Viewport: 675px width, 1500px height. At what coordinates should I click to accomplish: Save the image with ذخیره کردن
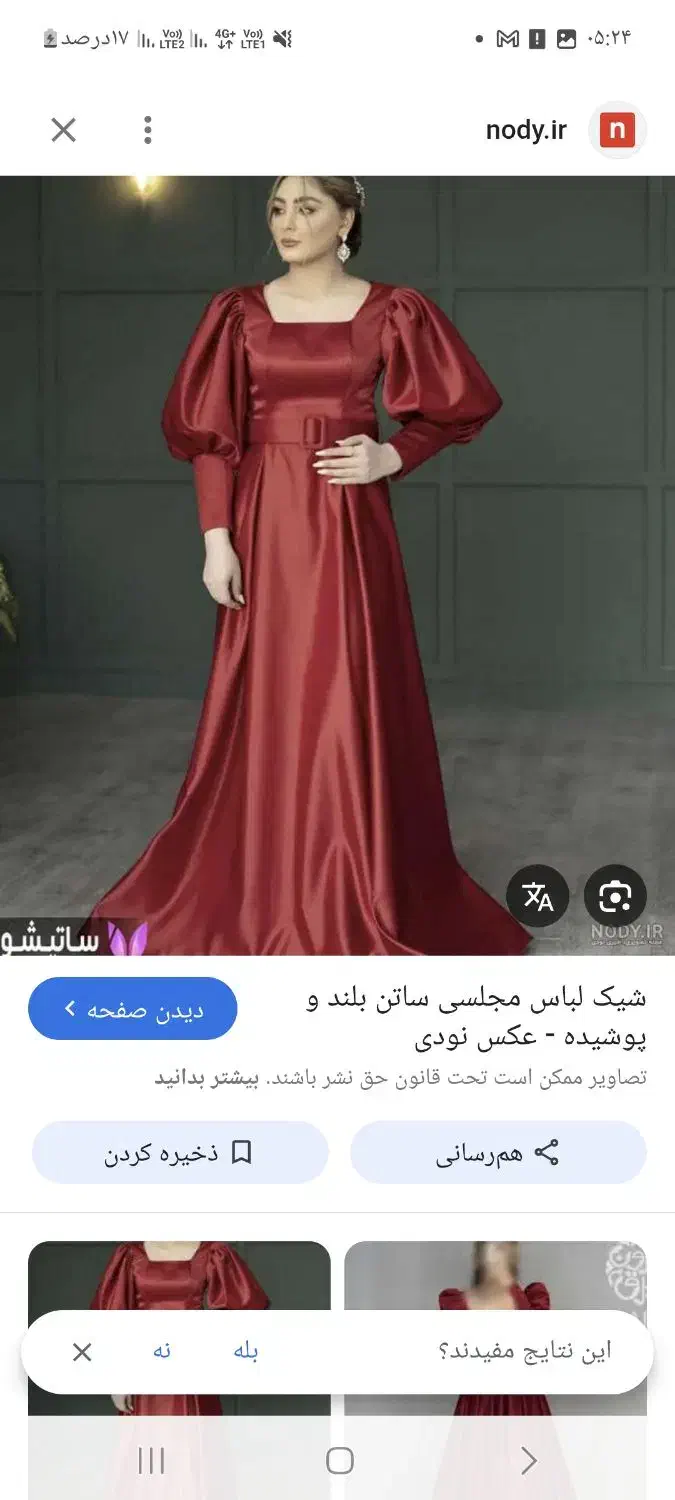(x=180, y=1153)
